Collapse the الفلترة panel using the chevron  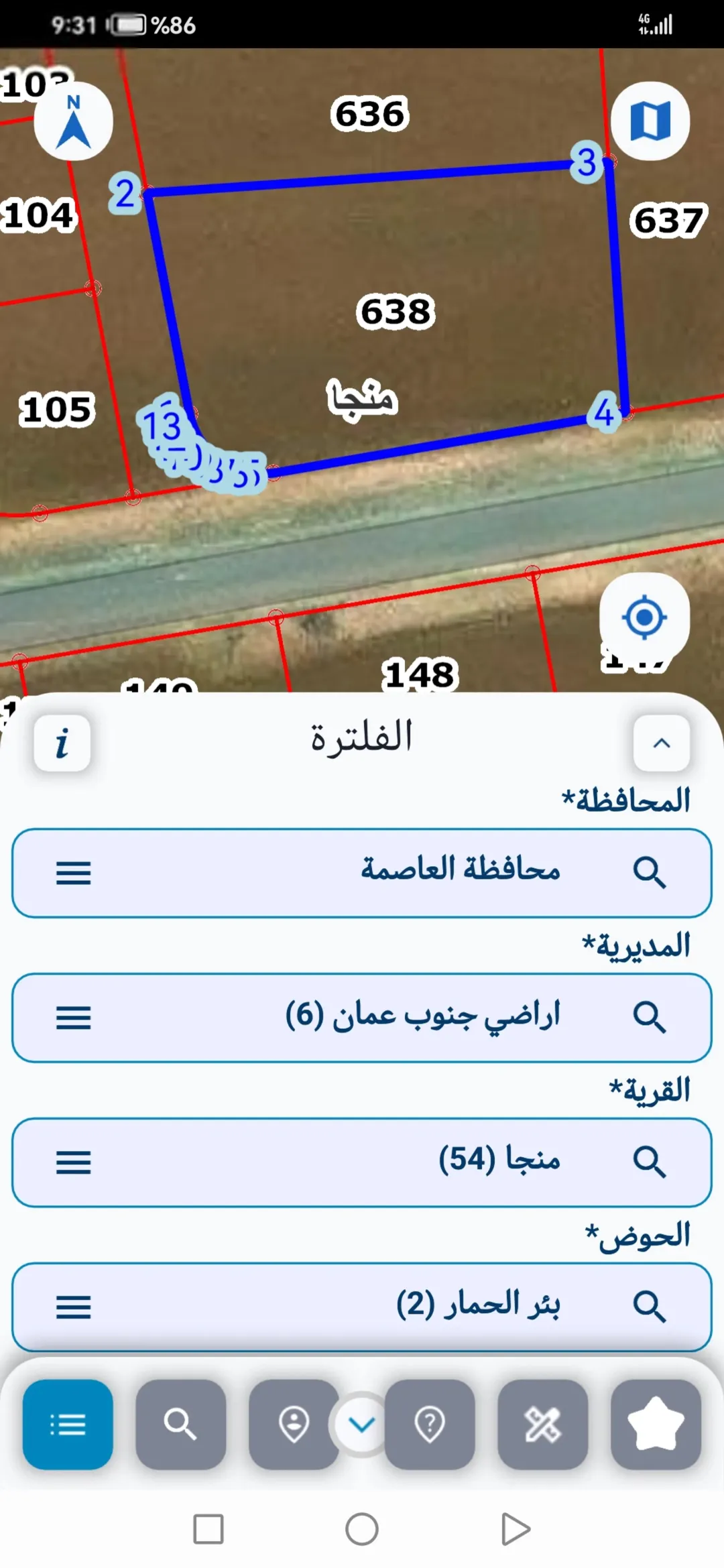662,743
